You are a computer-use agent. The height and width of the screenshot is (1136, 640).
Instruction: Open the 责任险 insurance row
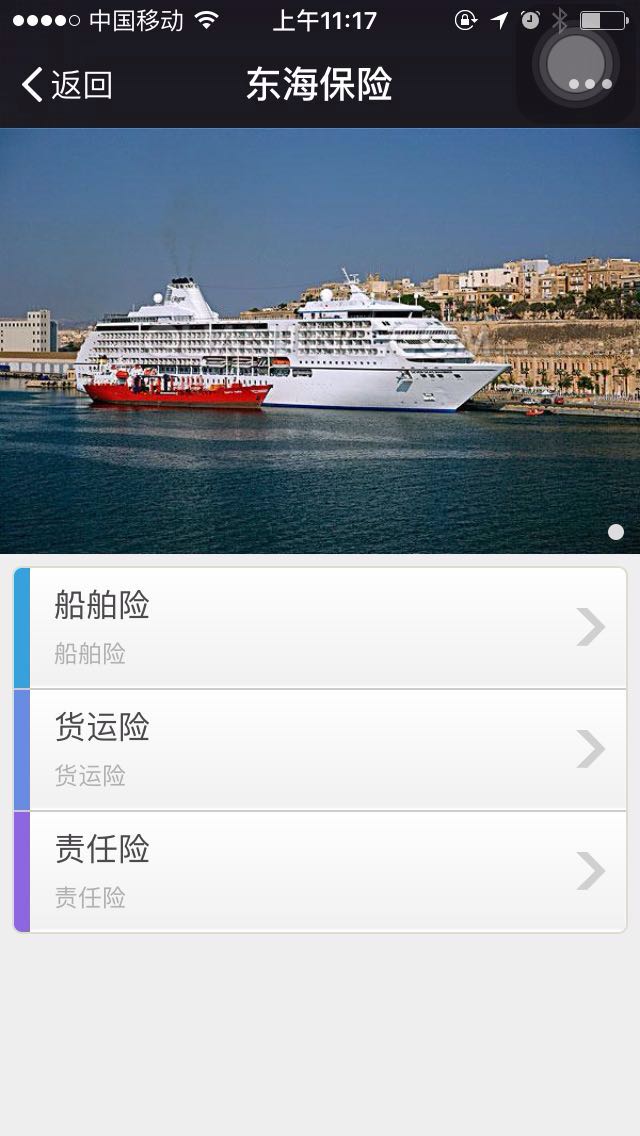(320, 872)
